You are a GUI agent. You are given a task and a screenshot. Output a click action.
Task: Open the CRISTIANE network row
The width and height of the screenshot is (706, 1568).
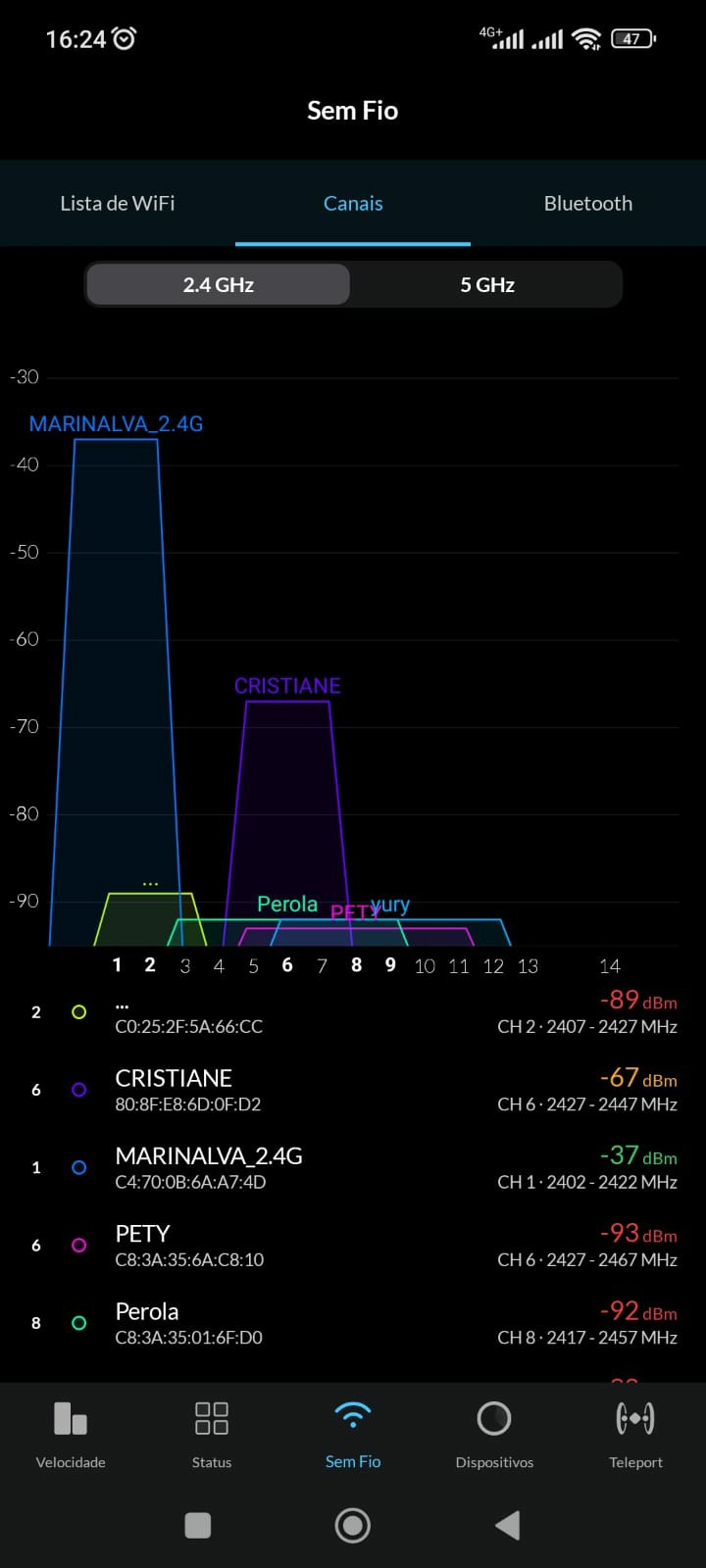pos(353,1090)
